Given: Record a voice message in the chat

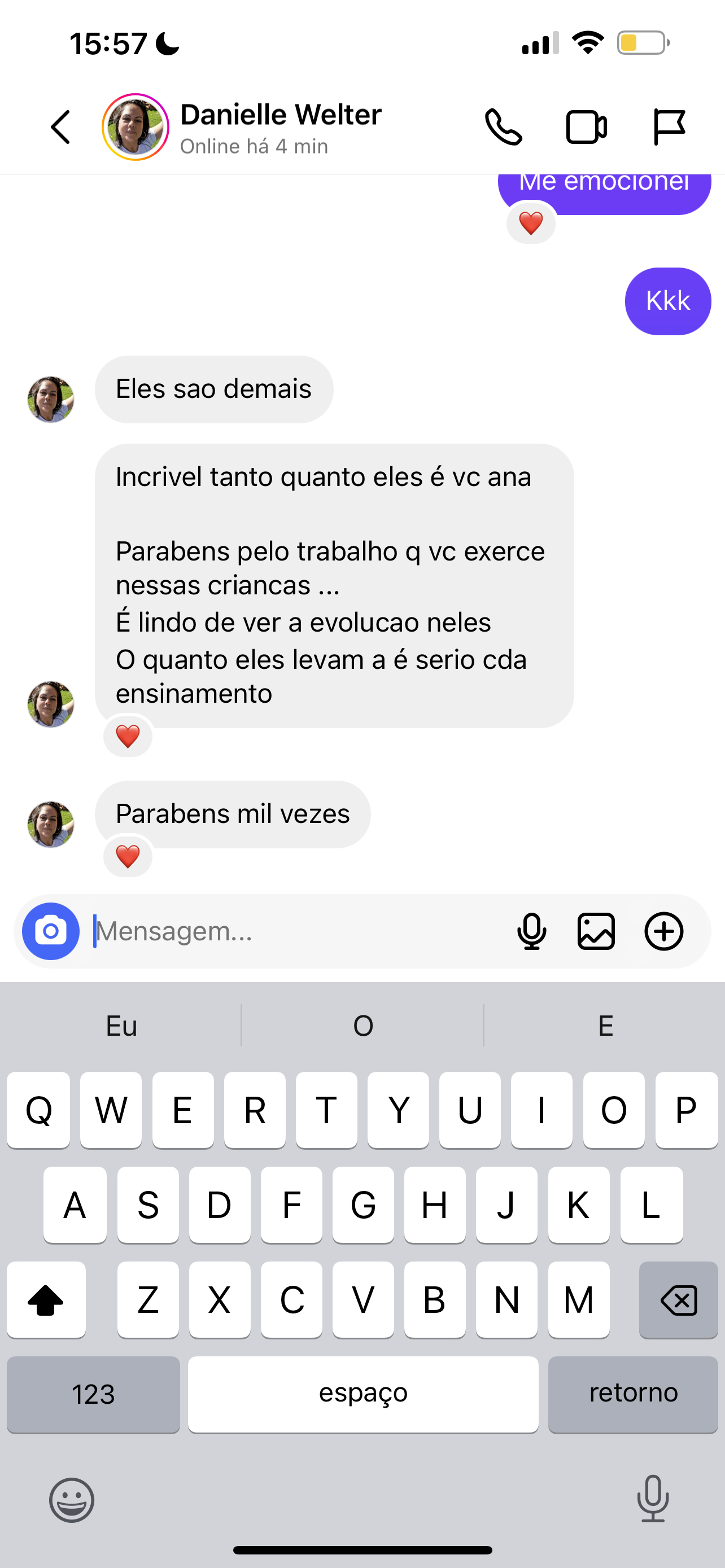Looking at the screenshot, I should coord(531,931).
